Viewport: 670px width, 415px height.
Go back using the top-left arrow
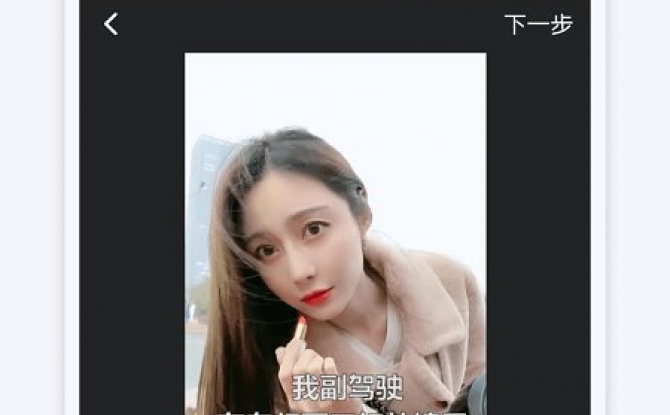pos(111,24)
